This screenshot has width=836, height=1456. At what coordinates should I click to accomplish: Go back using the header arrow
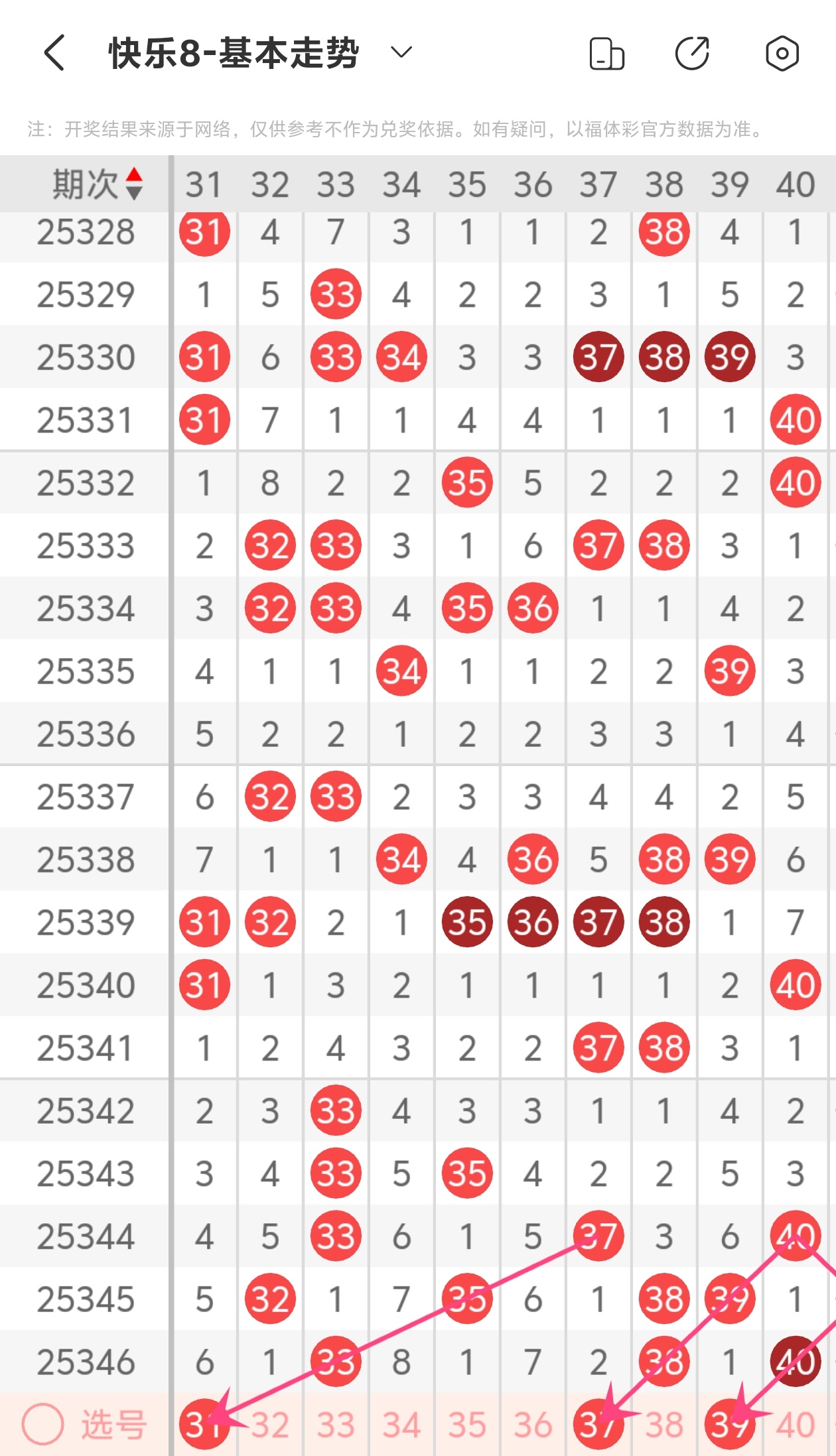[54, 52]
